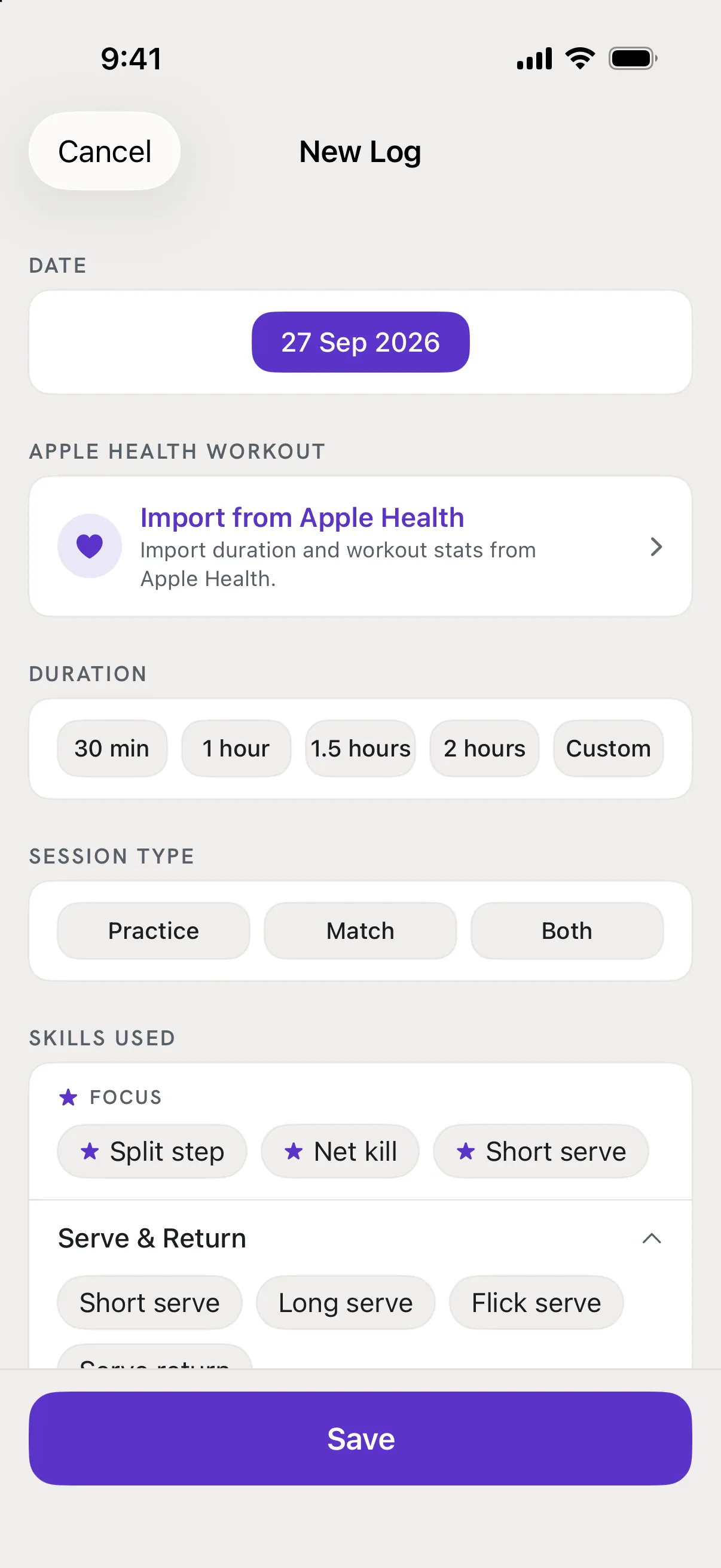
Task: Set duration to 2 hours
Action: pos(484,748)
